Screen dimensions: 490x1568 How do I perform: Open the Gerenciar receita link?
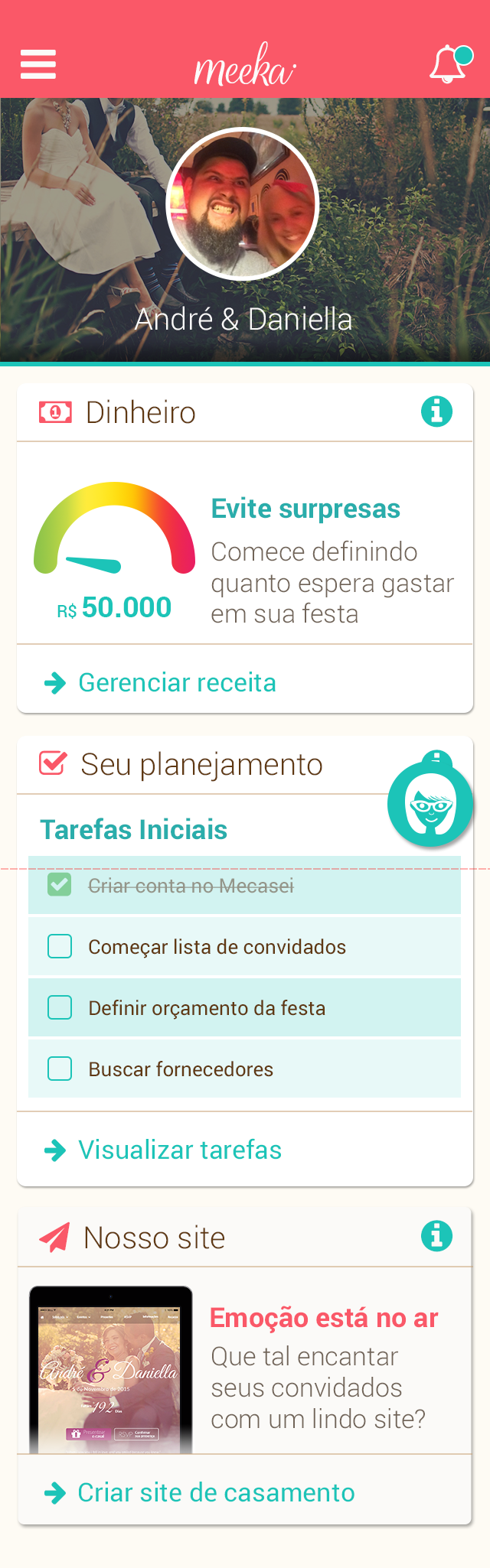point(177,682)
